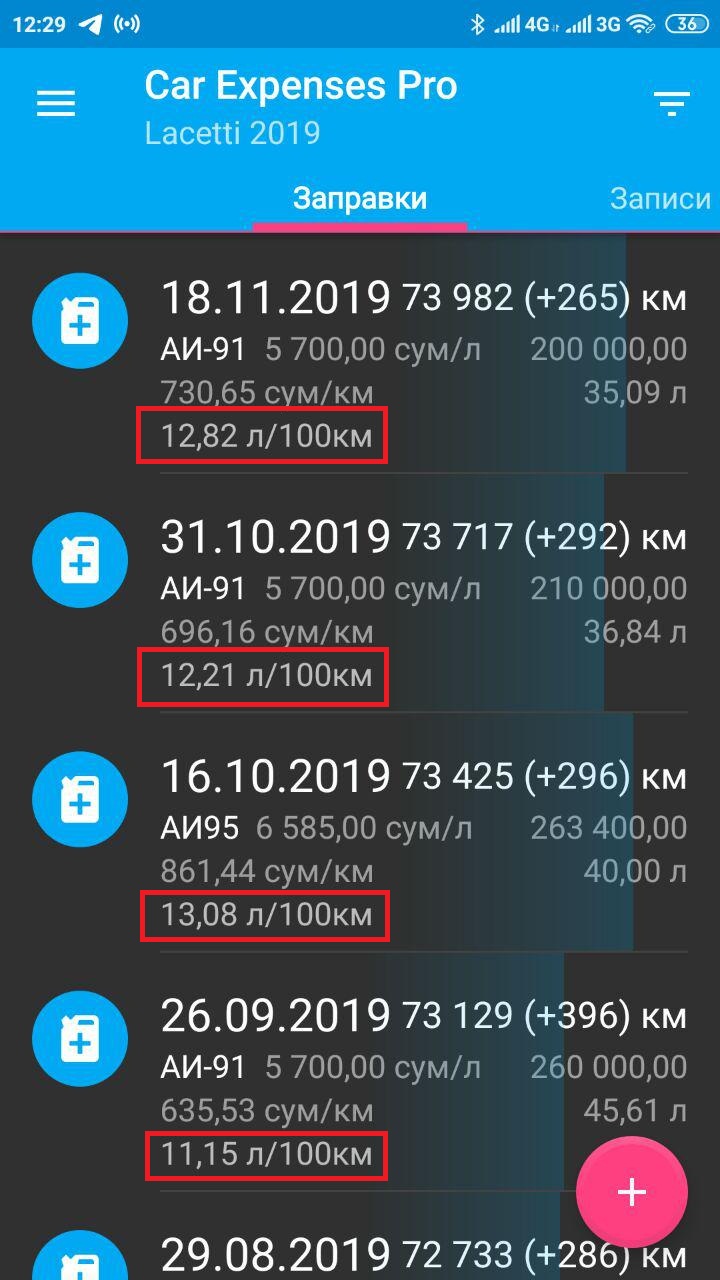Screen dimensions: 720x1280
Task: Add a new refuel with plus button
Action: point(631,1192)
